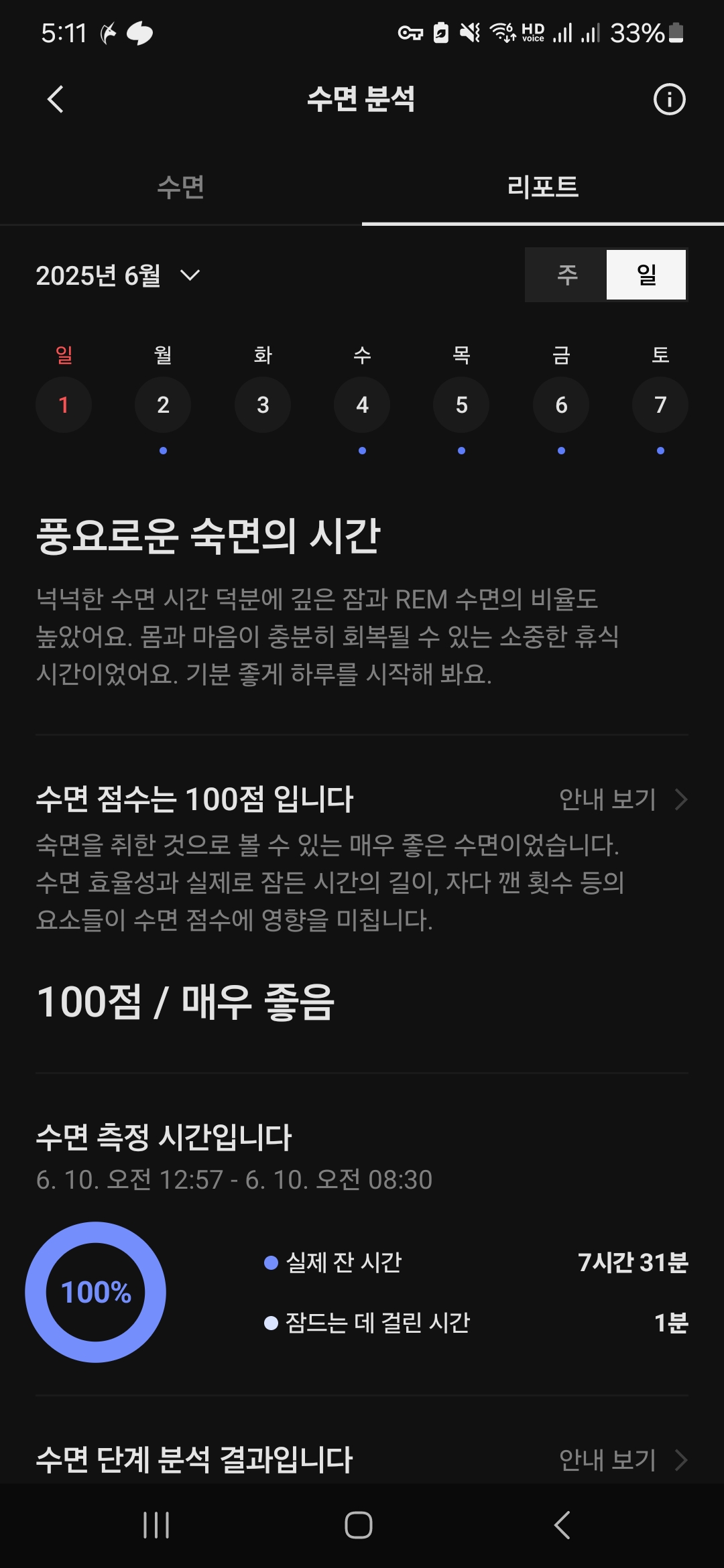Image resolution: width=724 pixels, height=1568 pixels.
Task: Switch the report view to 주
Action: click(x=567, y=275)
